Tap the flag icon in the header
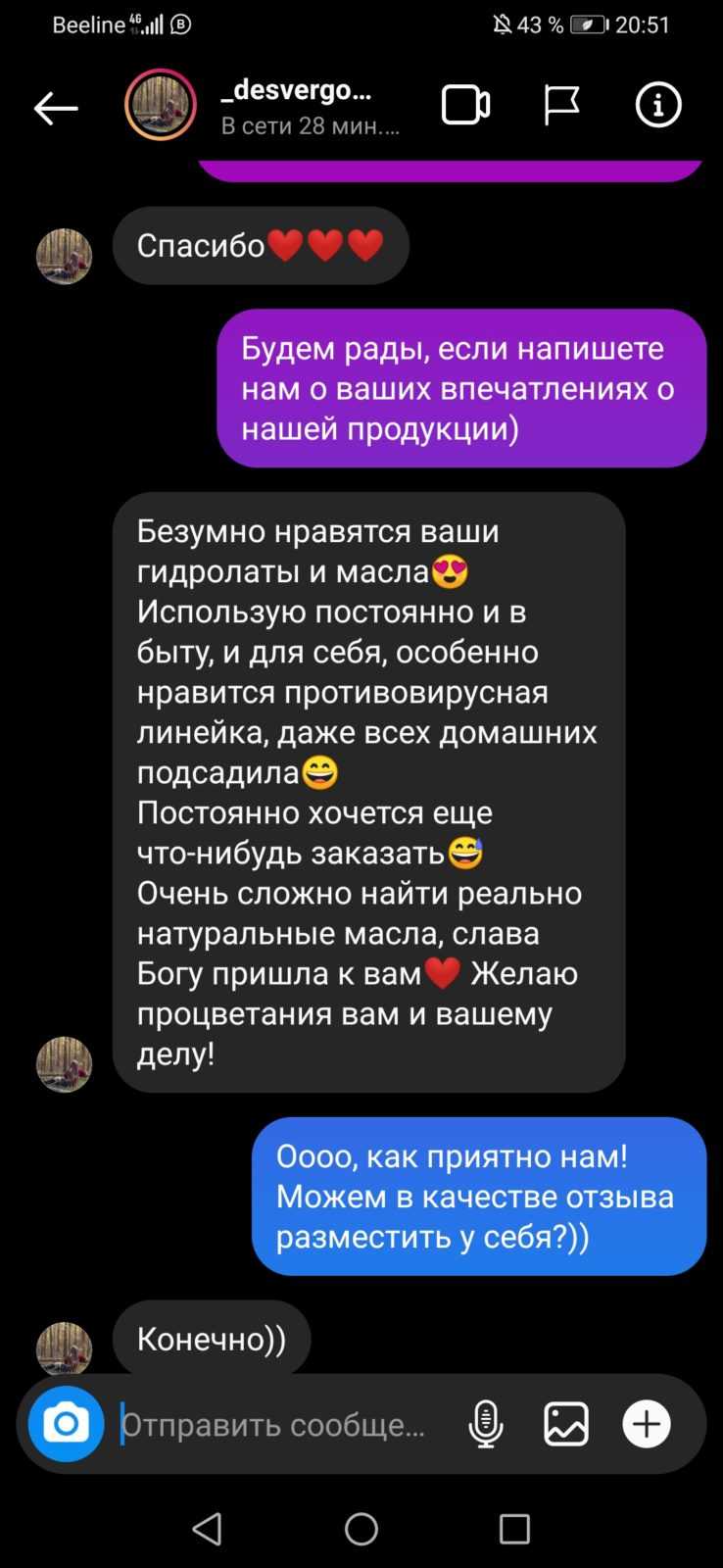723x1568 pixels. tap(561, 105)
